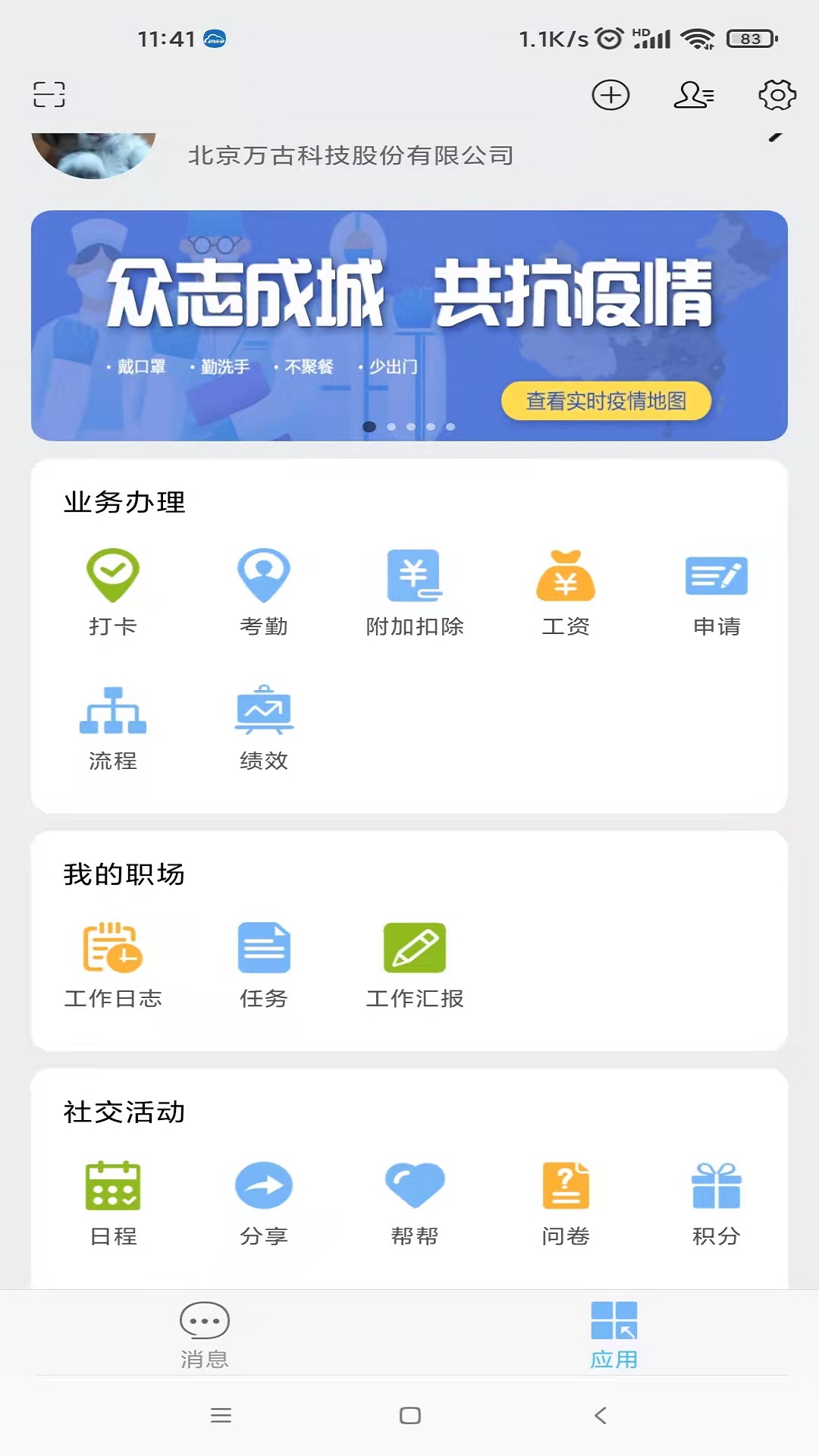819x1456 pixels.
Task: Open the 流程 workflow icon
Action: (112, 710)
